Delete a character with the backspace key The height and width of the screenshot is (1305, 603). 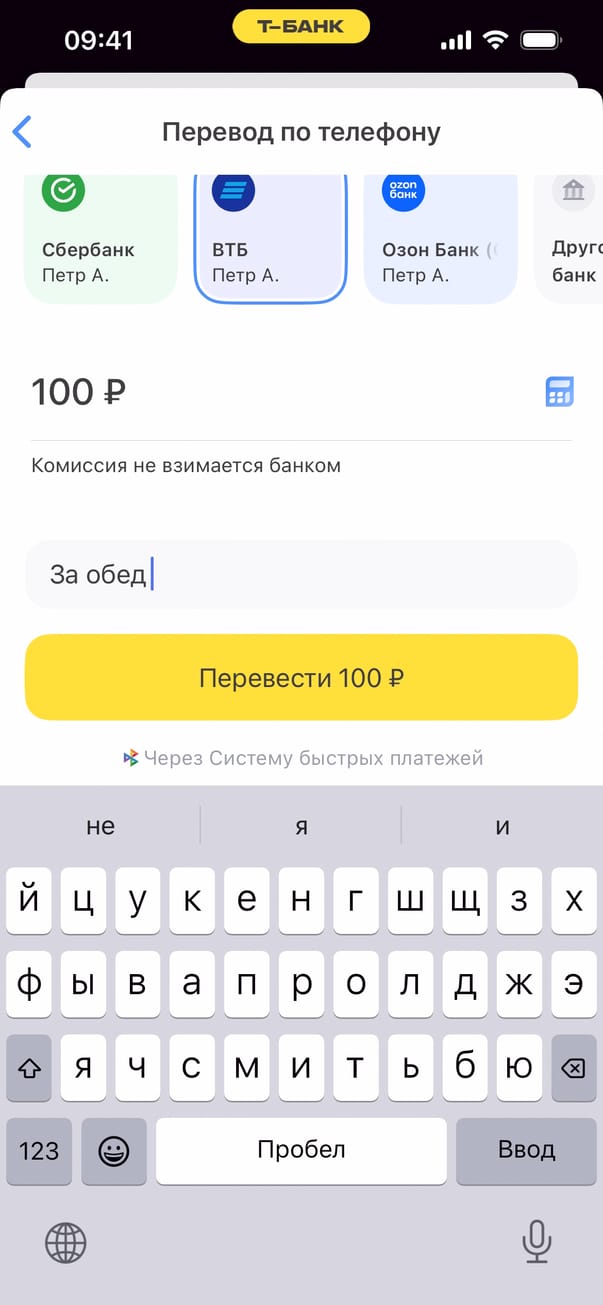(x=573, y=1069)
